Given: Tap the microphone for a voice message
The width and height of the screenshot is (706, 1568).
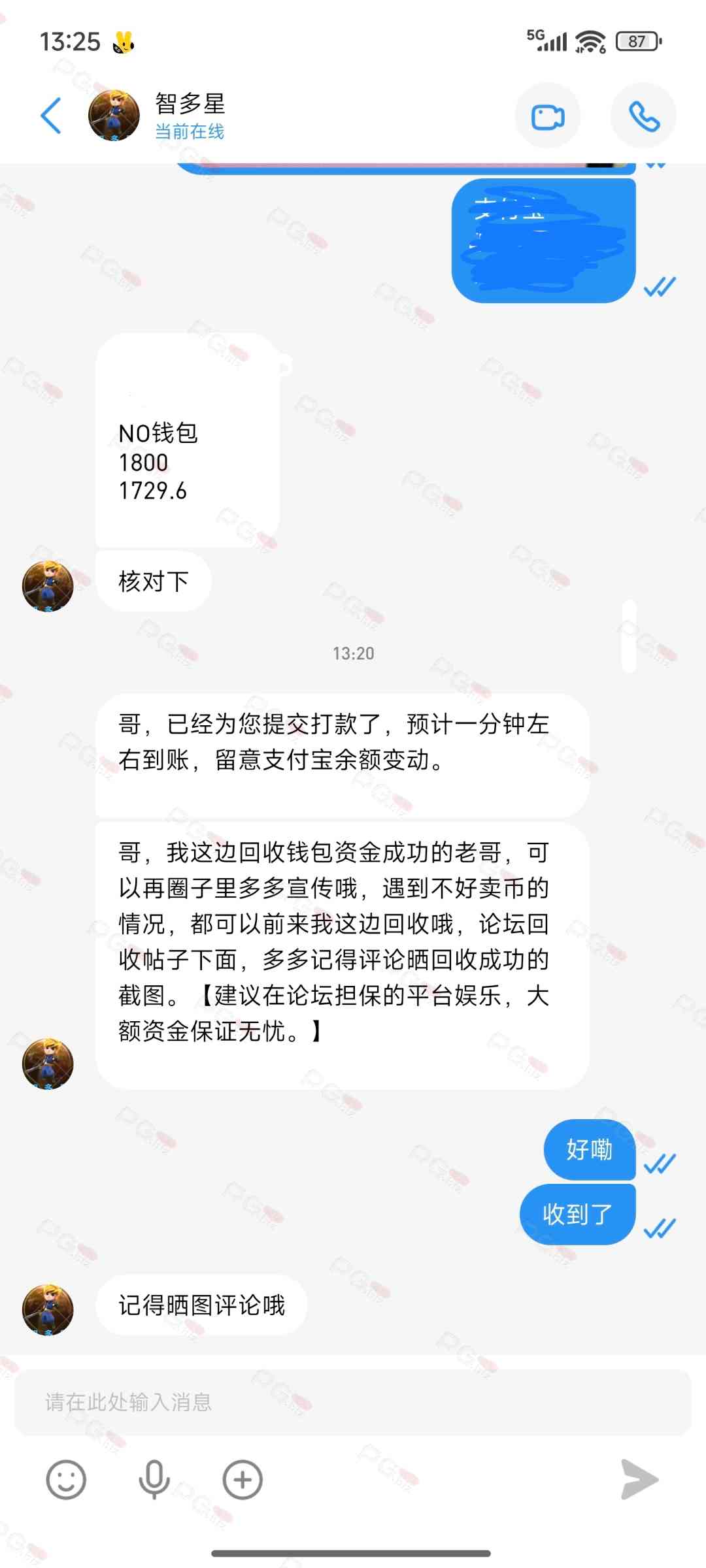Looking at the screenshot, I should (x=154, y=1480).
